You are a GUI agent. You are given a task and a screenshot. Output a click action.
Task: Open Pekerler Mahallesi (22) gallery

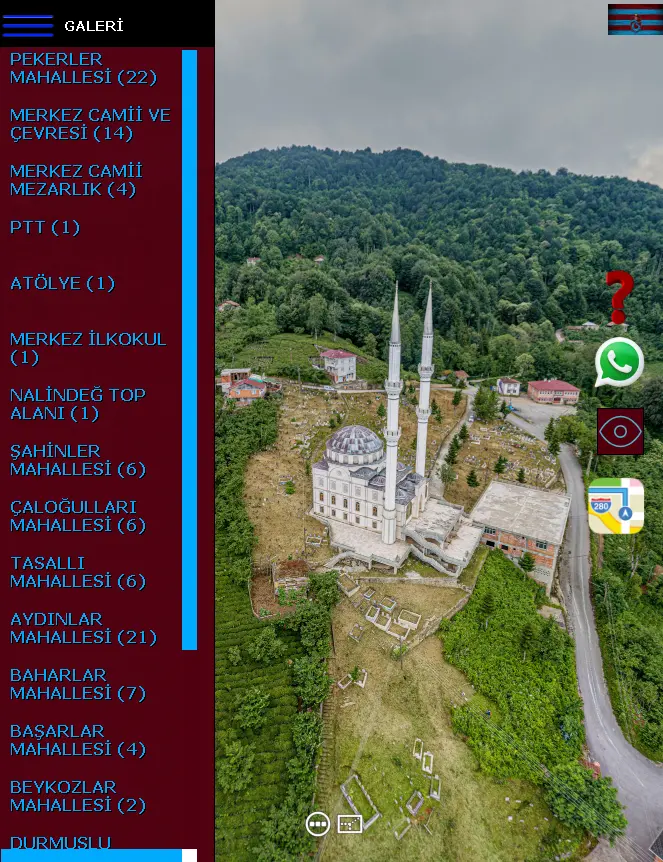pos(84,68)
